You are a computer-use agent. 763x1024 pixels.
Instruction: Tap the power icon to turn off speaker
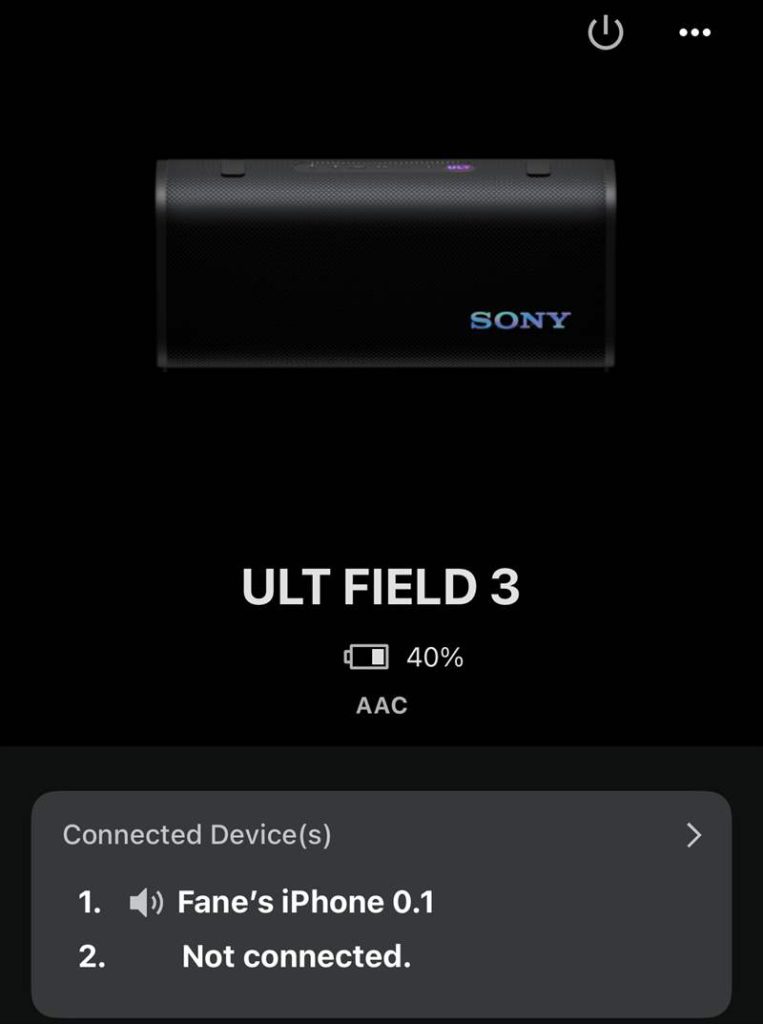coord(605,33)
